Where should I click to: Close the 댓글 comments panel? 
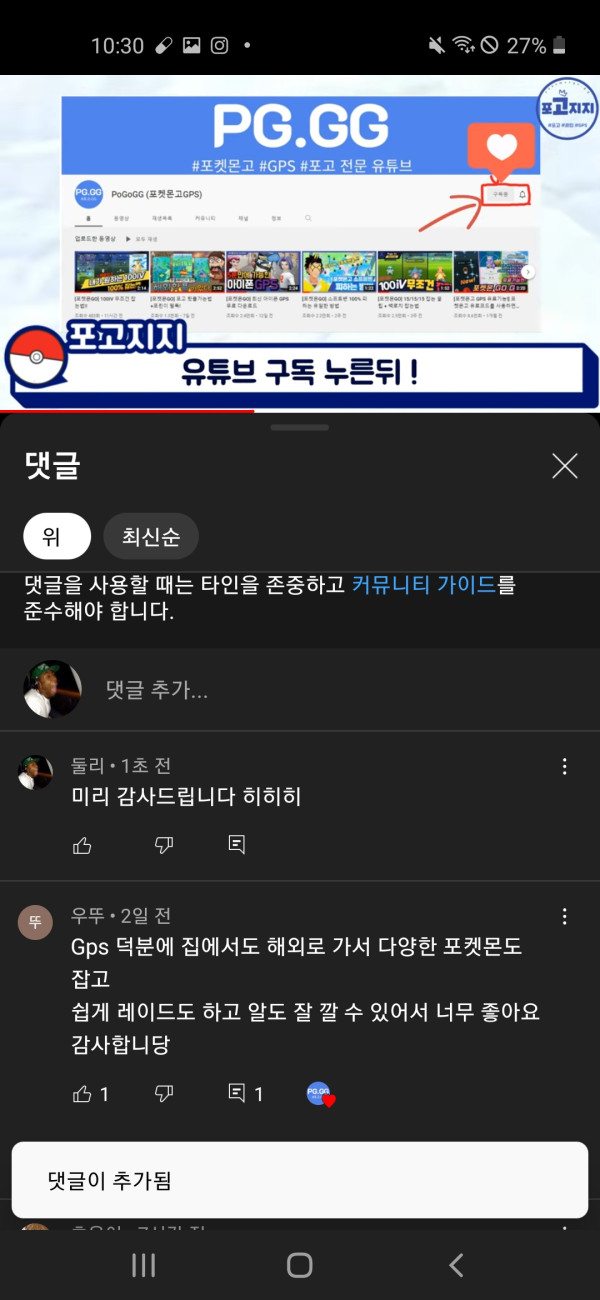(565, 465)
